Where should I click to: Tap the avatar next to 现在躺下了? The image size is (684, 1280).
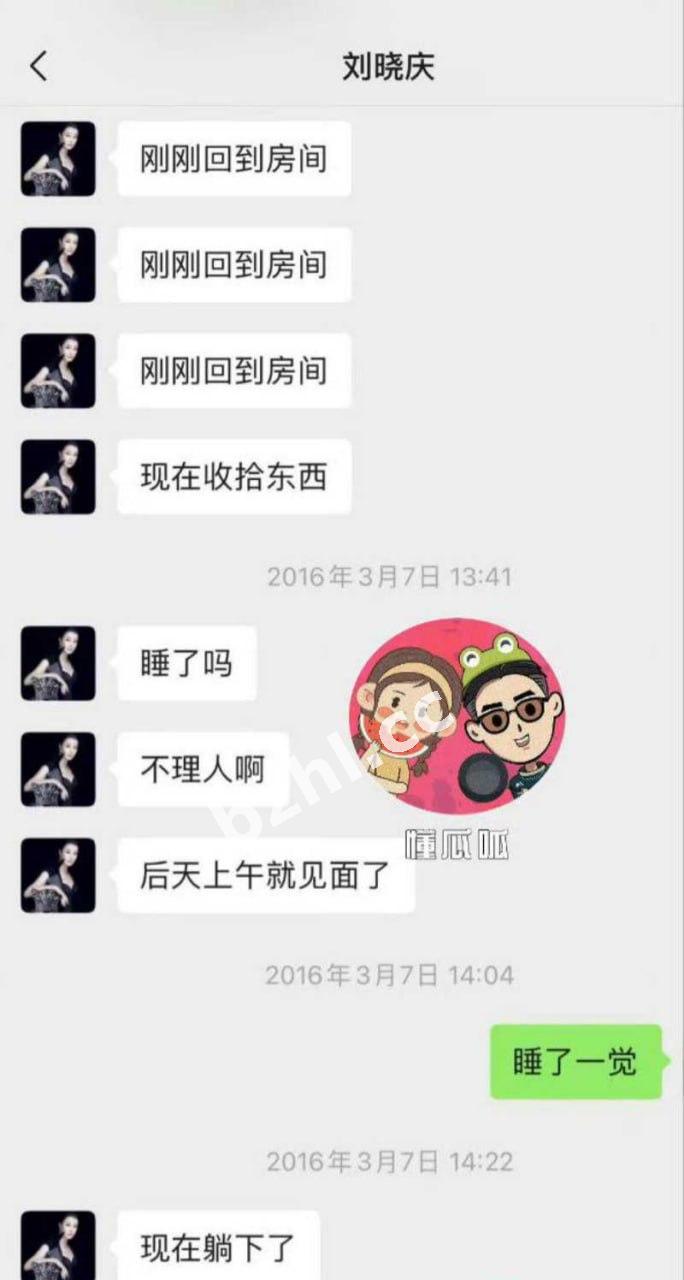(x=58, y=1245)
